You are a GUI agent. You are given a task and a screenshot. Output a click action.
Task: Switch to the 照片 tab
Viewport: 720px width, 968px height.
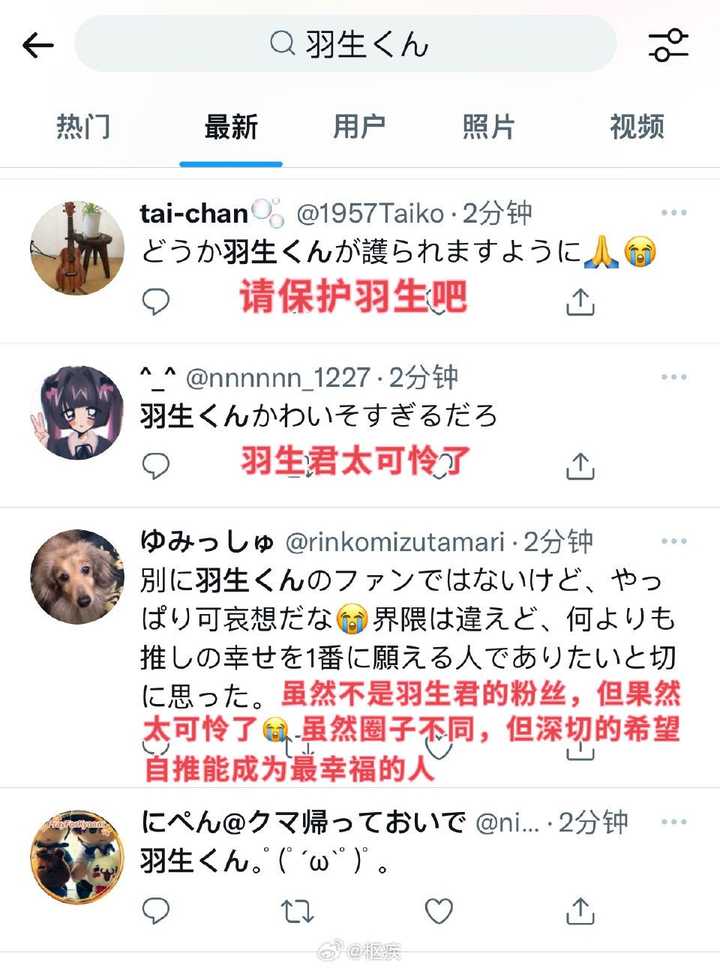[489, 127]
